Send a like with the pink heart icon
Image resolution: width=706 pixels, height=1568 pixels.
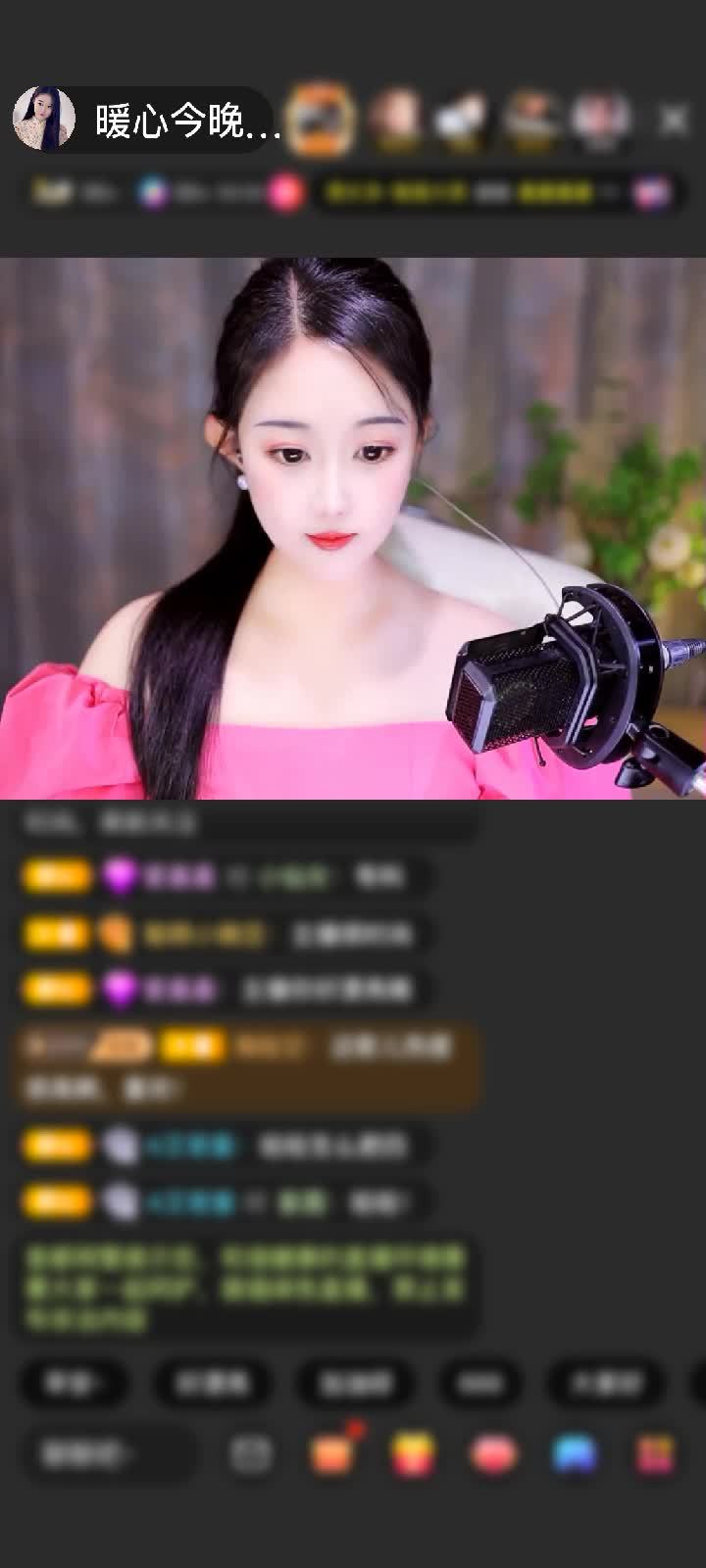click(494, 1454)
